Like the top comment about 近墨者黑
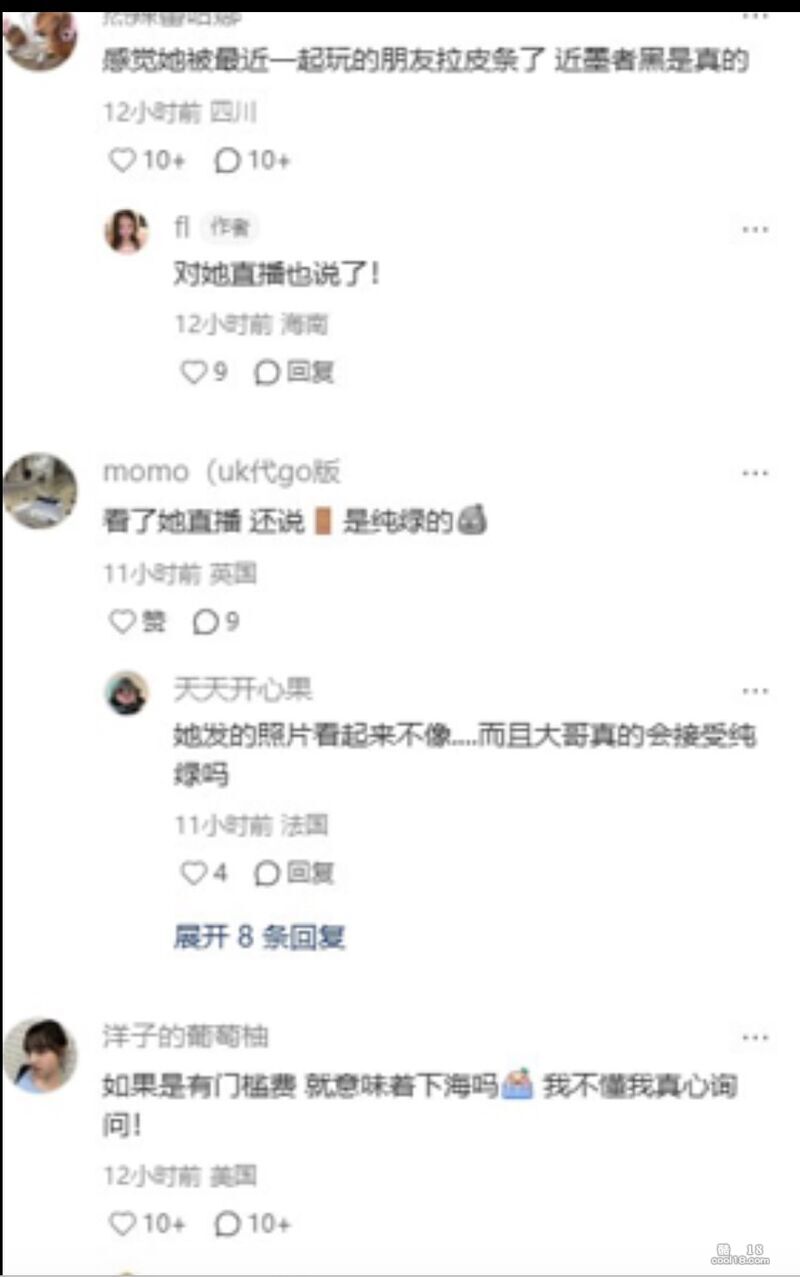 point(123,160)
